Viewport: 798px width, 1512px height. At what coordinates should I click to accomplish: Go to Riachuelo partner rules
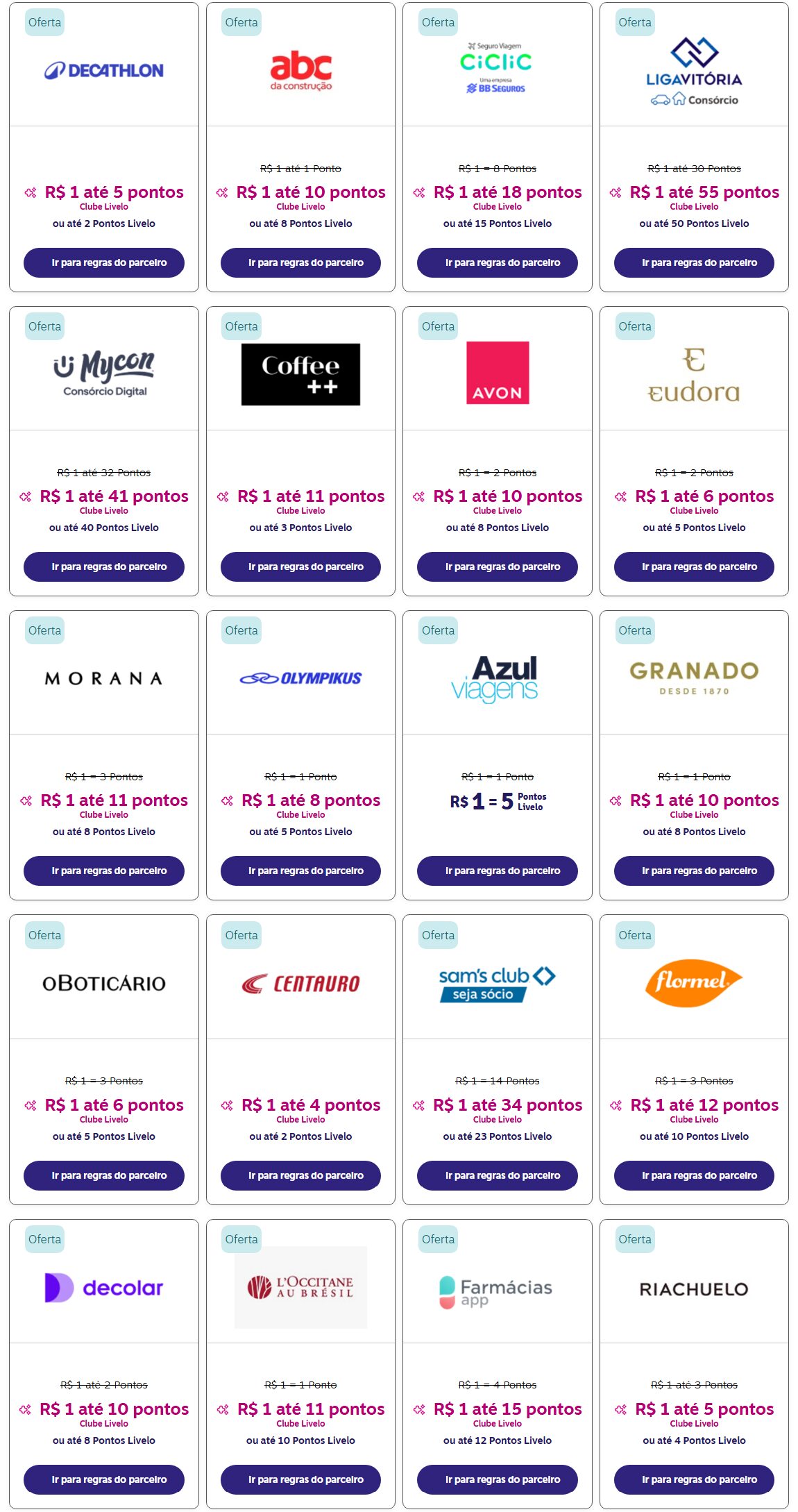coord(694,1479)
